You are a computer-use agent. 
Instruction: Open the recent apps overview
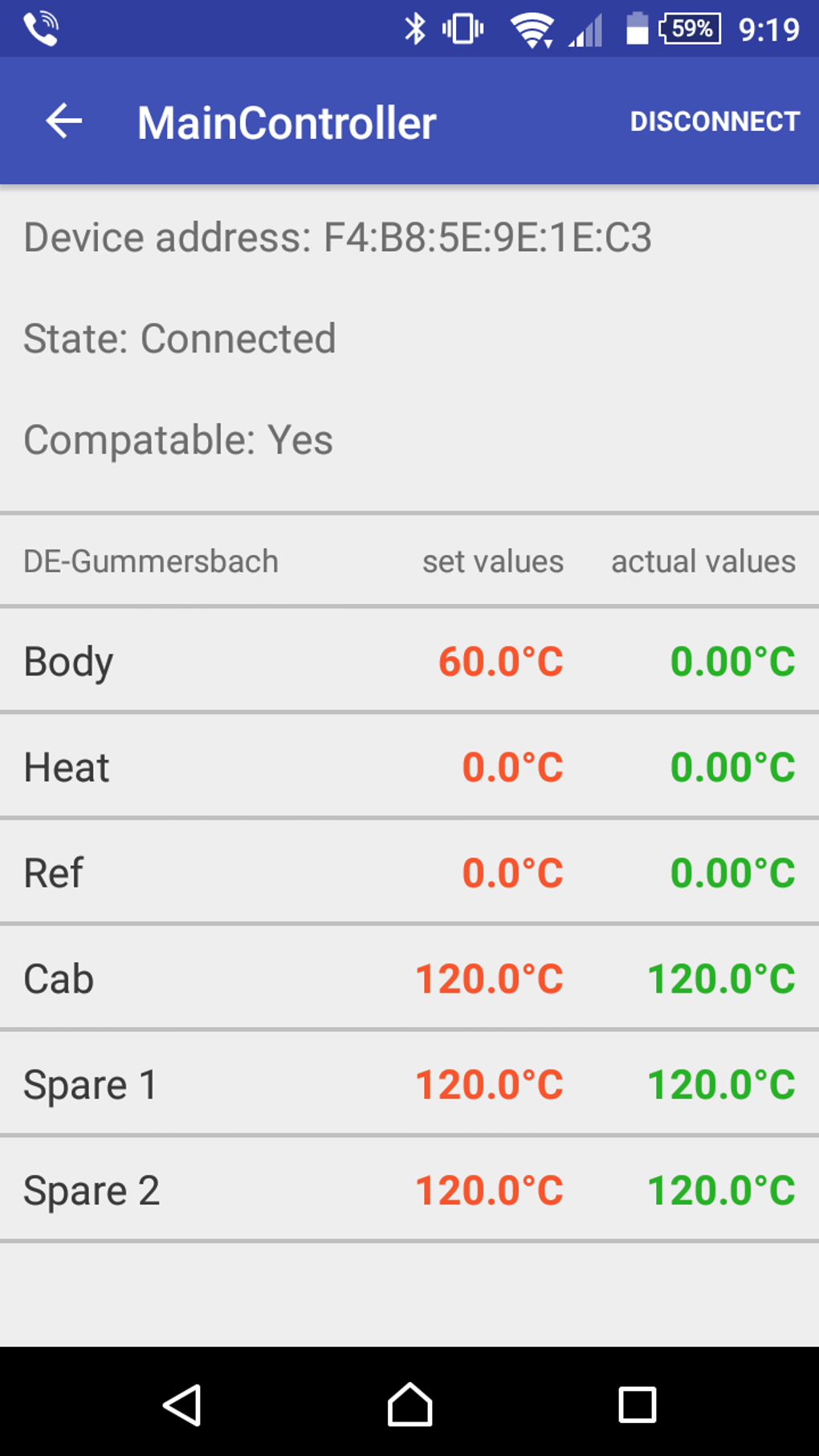pyautogui.click(x=637, y=1405)
